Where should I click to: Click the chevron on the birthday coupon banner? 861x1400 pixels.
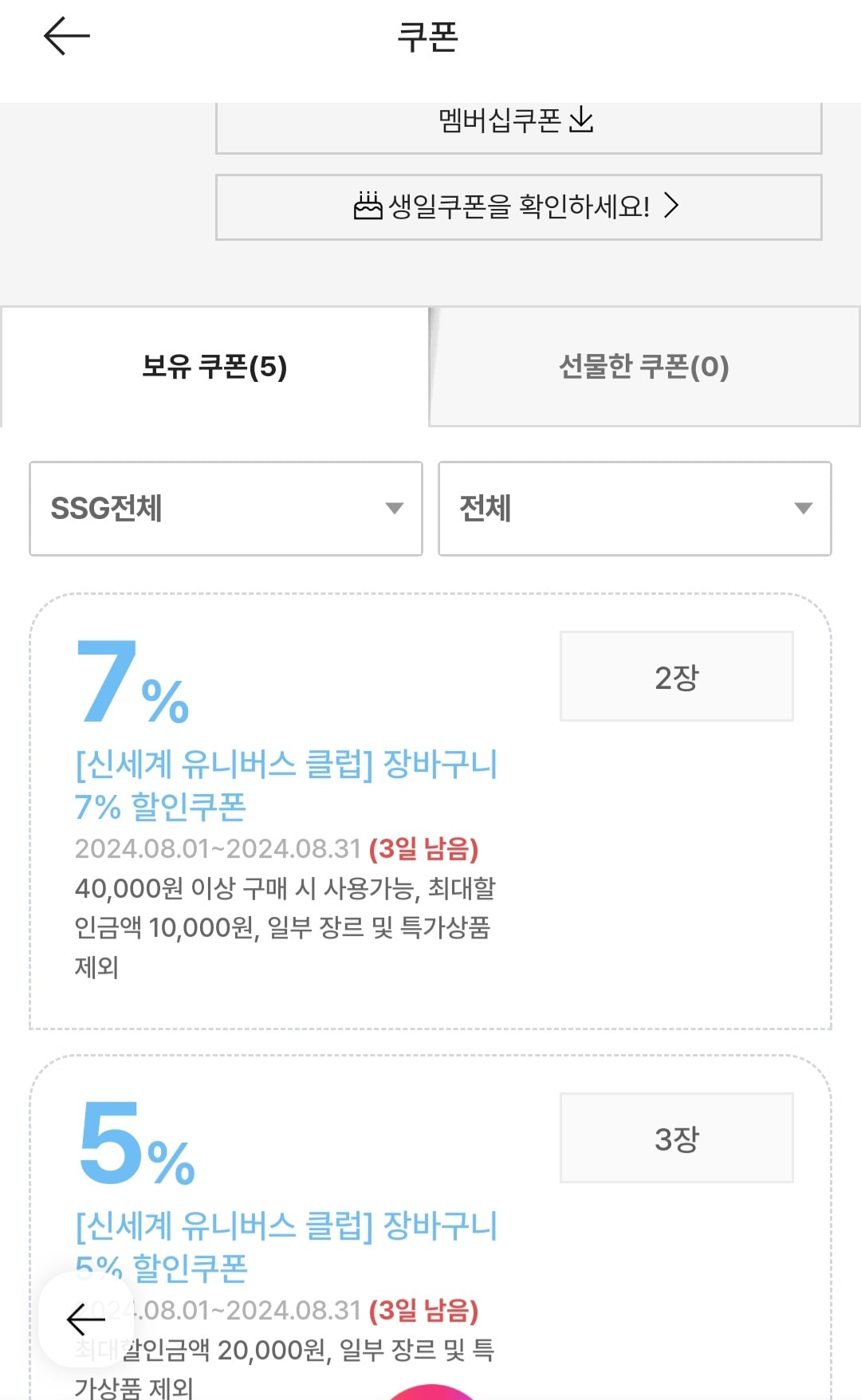click(674, 206)
